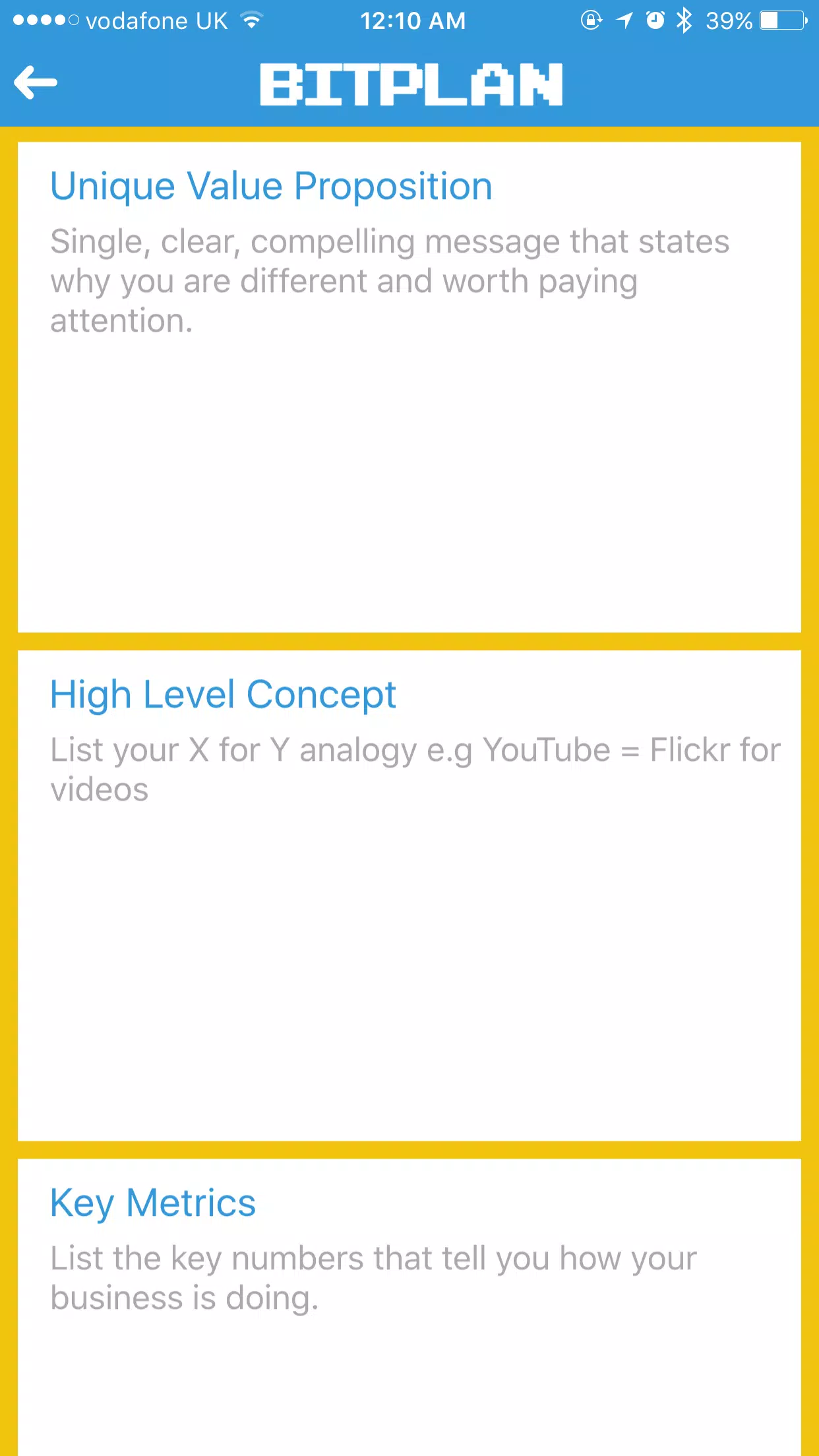819x1456 pixels.
Task: Tap the YouTube = Flickr placeholder text
Action: click(415, 768)
